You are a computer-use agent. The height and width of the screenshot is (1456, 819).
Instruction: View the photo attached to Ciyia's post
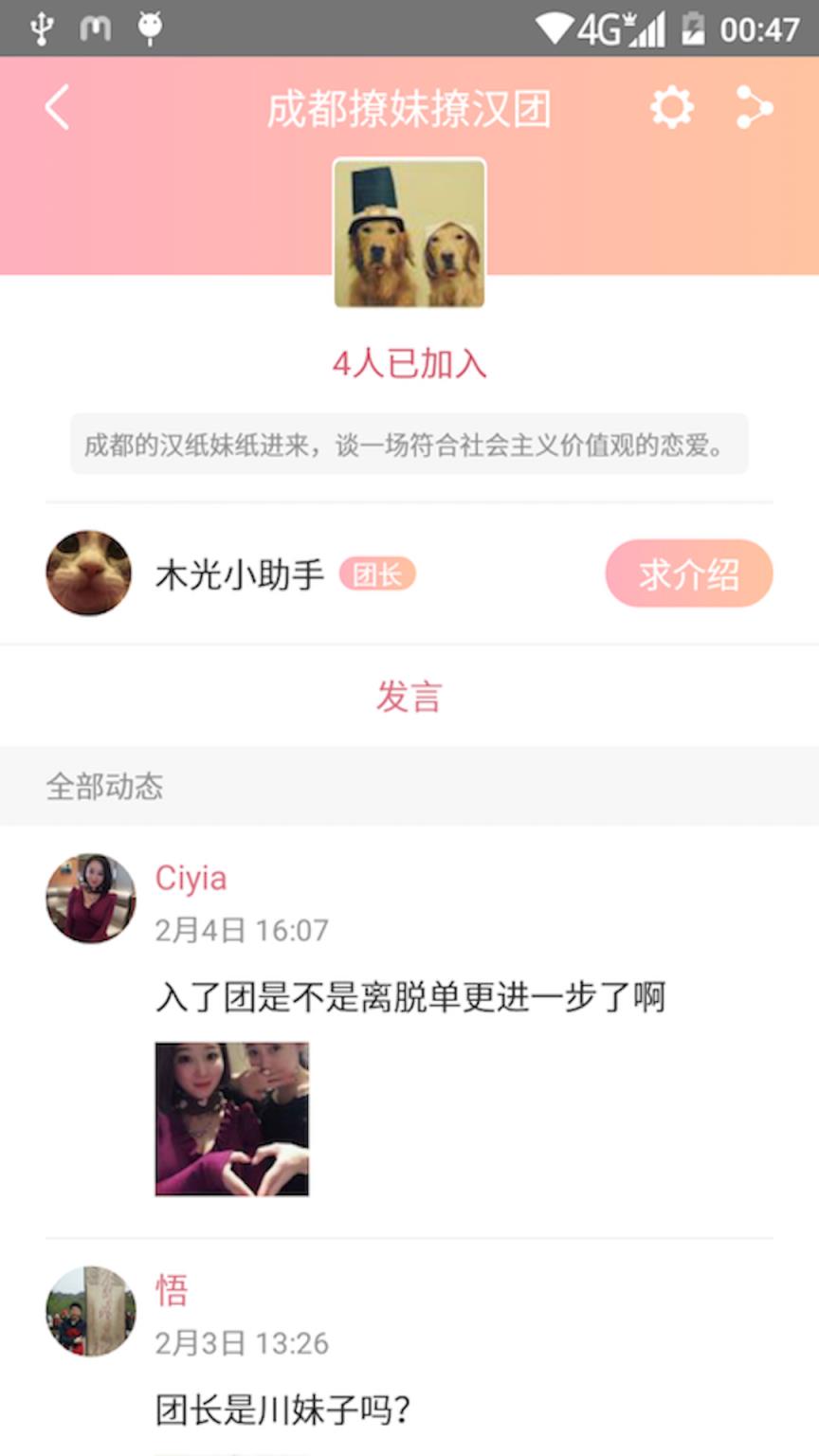click(231, 1119)
